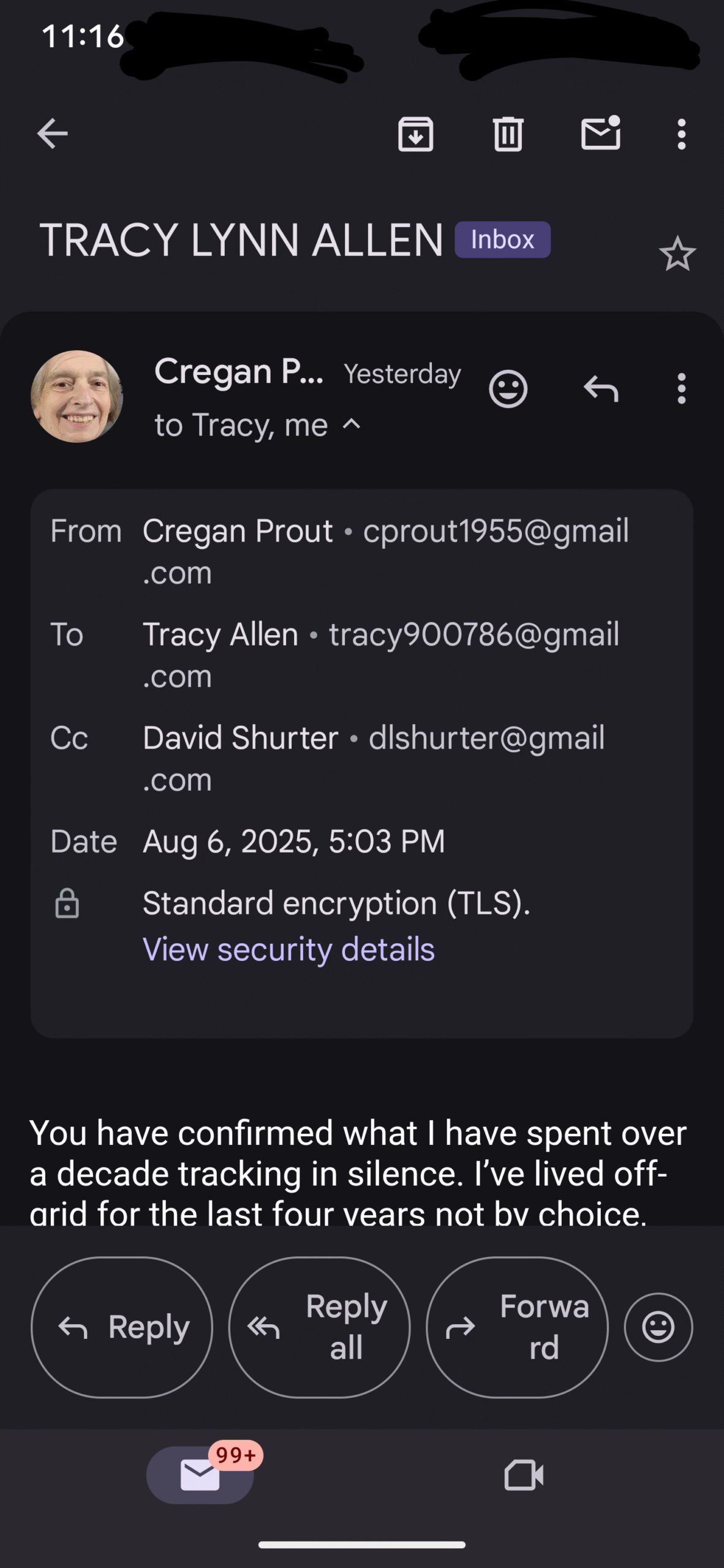Image resolution: width=724 pixels, height=1568 pixels.
Task: View security details link
Action: click(288, 949)
